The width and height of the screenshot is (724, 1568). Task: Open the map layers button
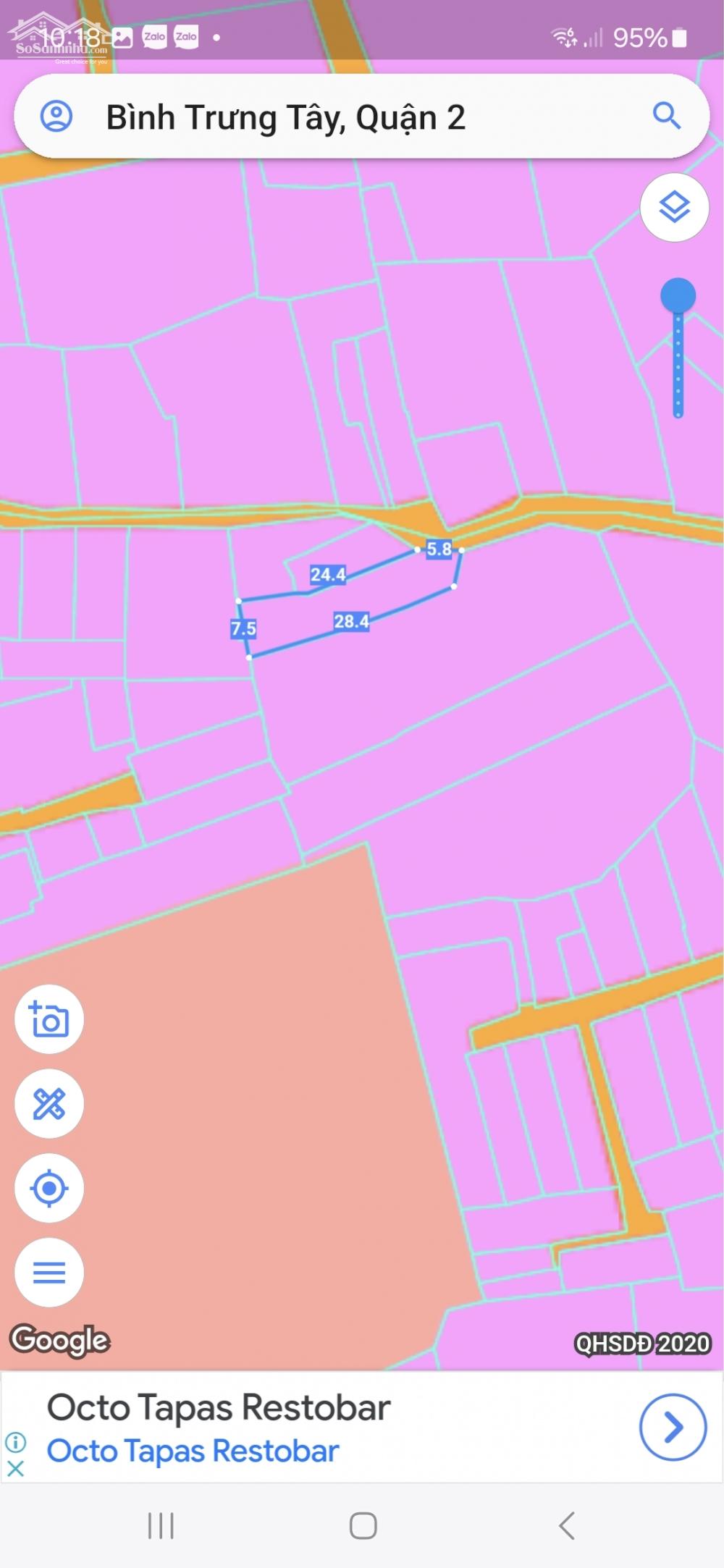674,208
